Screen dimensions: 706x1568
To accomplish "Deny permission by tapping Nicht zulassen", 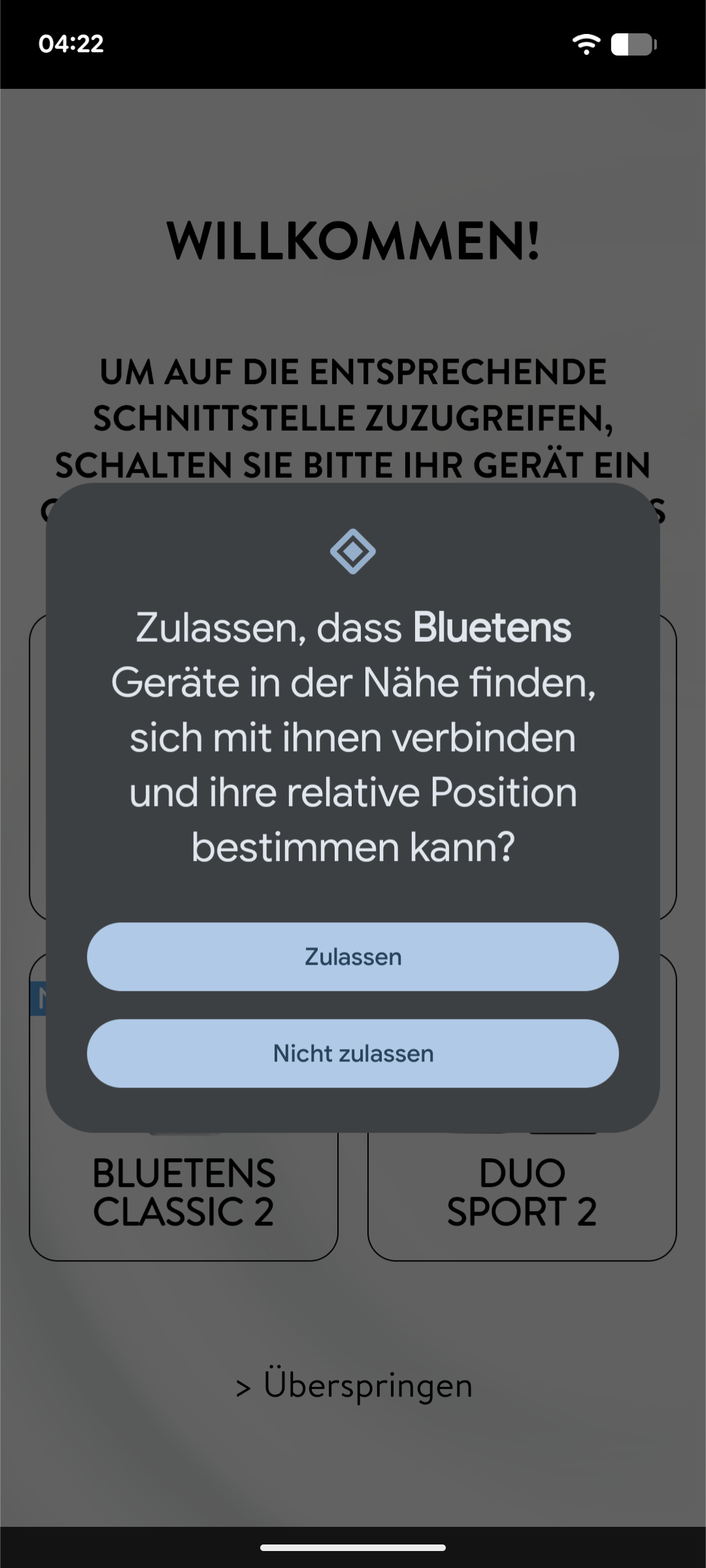I will point(353,1053).
